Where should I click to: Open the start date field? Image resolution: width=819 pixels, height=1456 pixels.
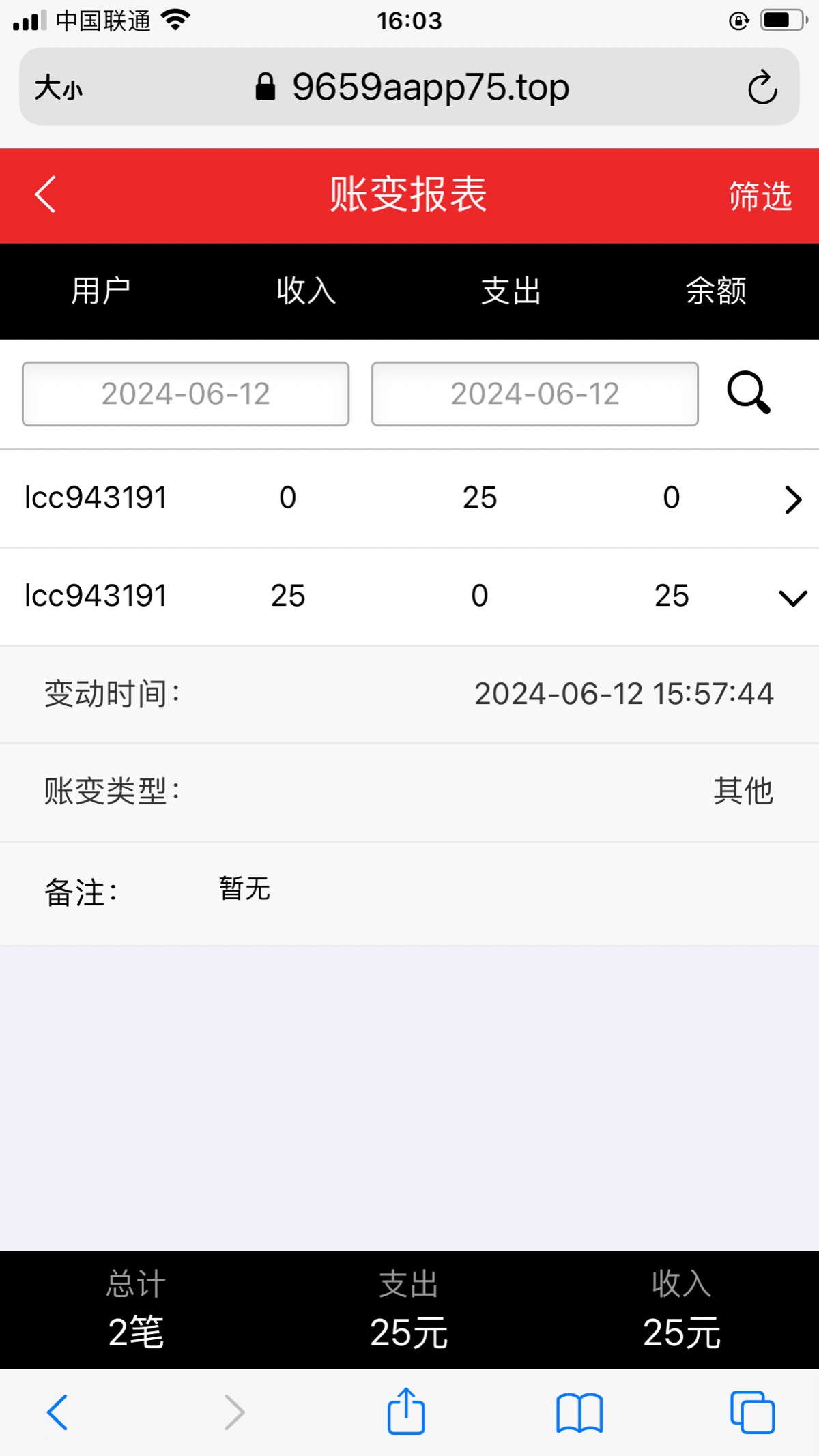pyautogui.click(x=186, y=394)
